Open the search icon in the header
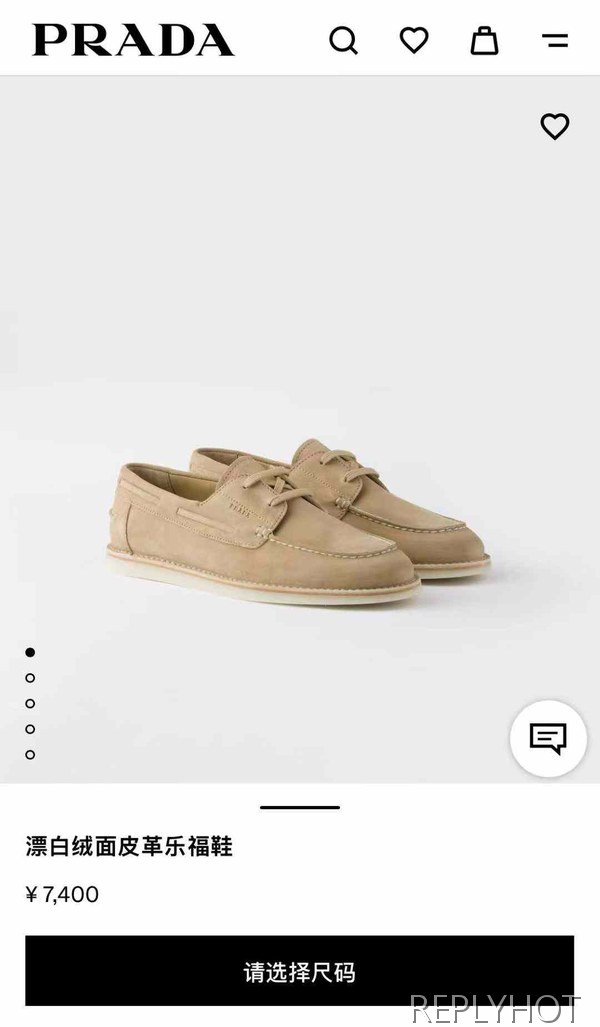Image resolution: width=600 pixels, height=1027 pixels. (343, 41)
